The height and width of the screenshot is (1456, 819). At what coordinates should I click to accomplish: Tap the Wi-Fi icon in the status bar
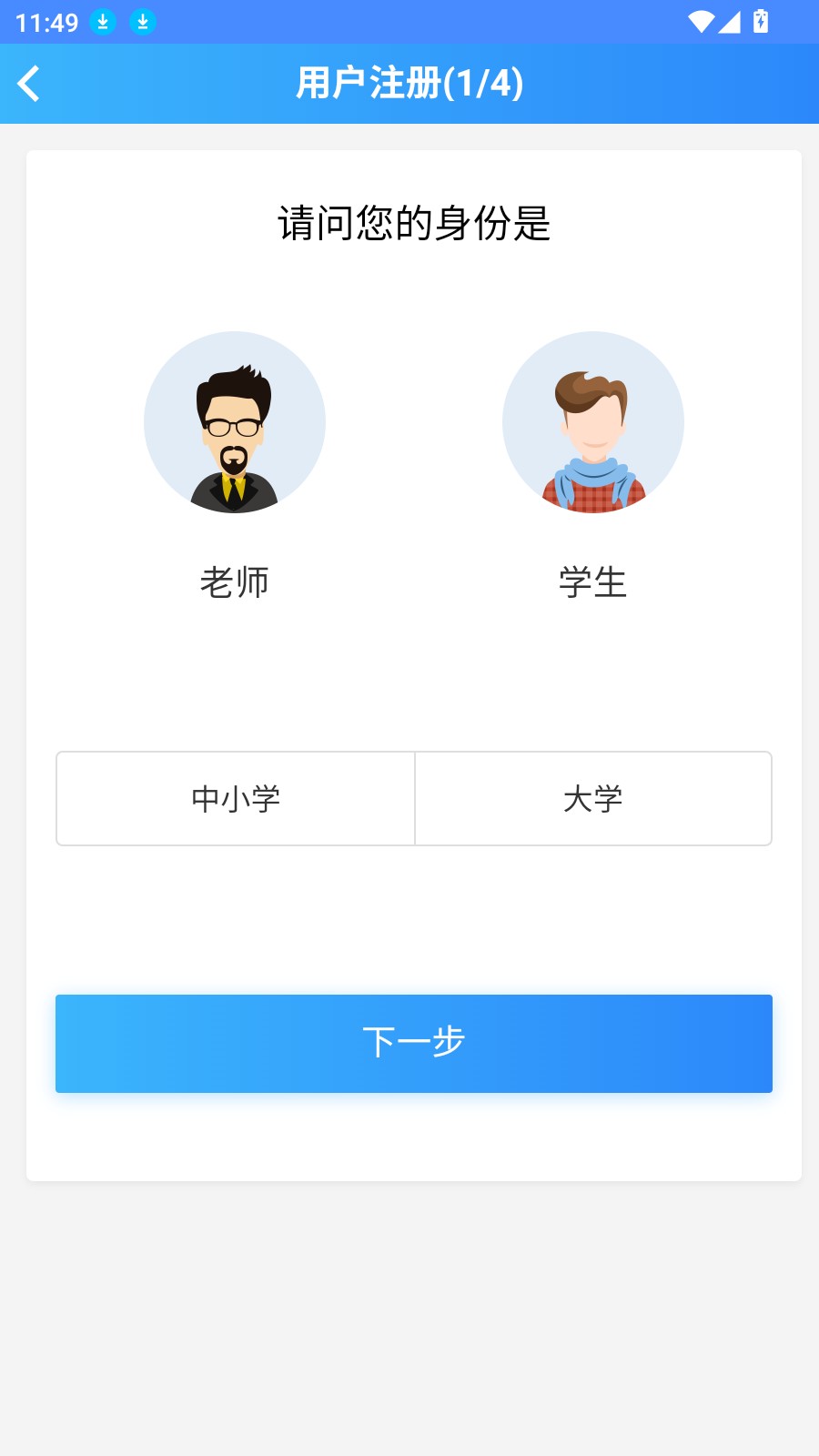click(x=702, y=20)
